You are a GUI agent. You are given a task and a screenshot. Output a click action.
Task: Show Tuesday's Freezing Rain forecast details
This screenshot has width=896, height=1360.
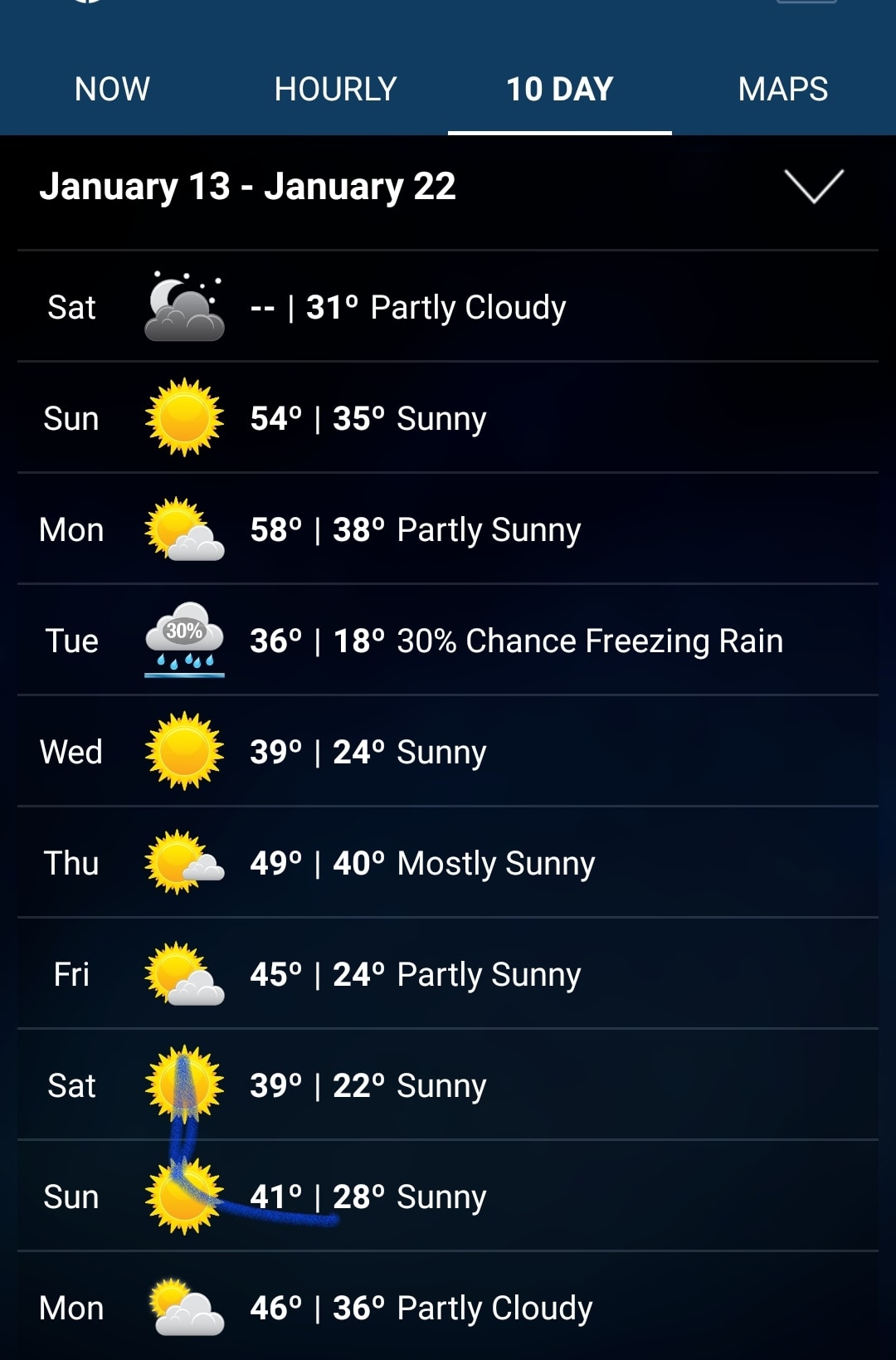tap(448, 641)
